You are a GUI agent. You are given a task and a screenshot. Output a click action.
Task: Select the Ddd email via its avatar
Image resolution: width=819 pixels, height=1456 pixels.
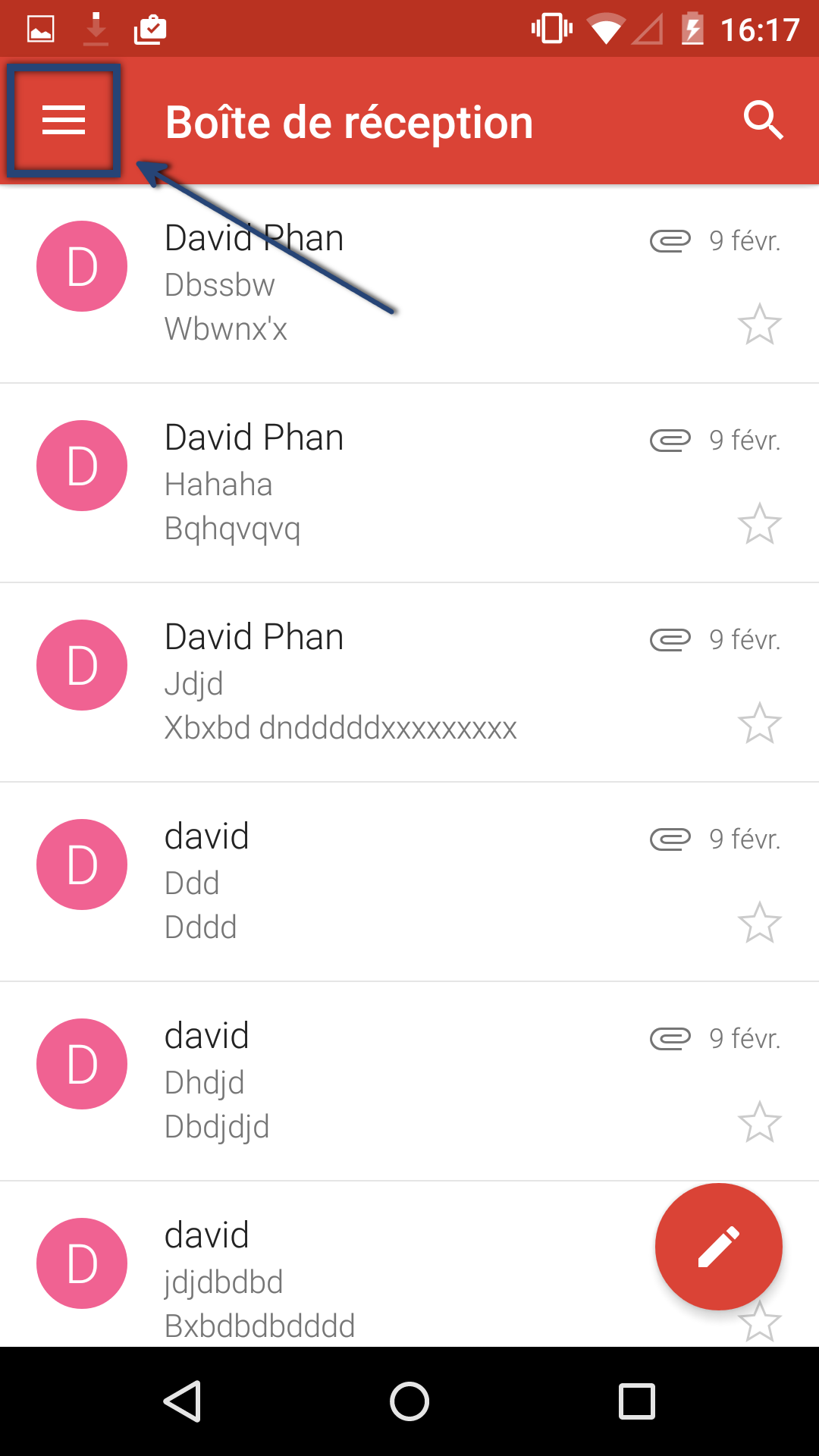(82, 864)
